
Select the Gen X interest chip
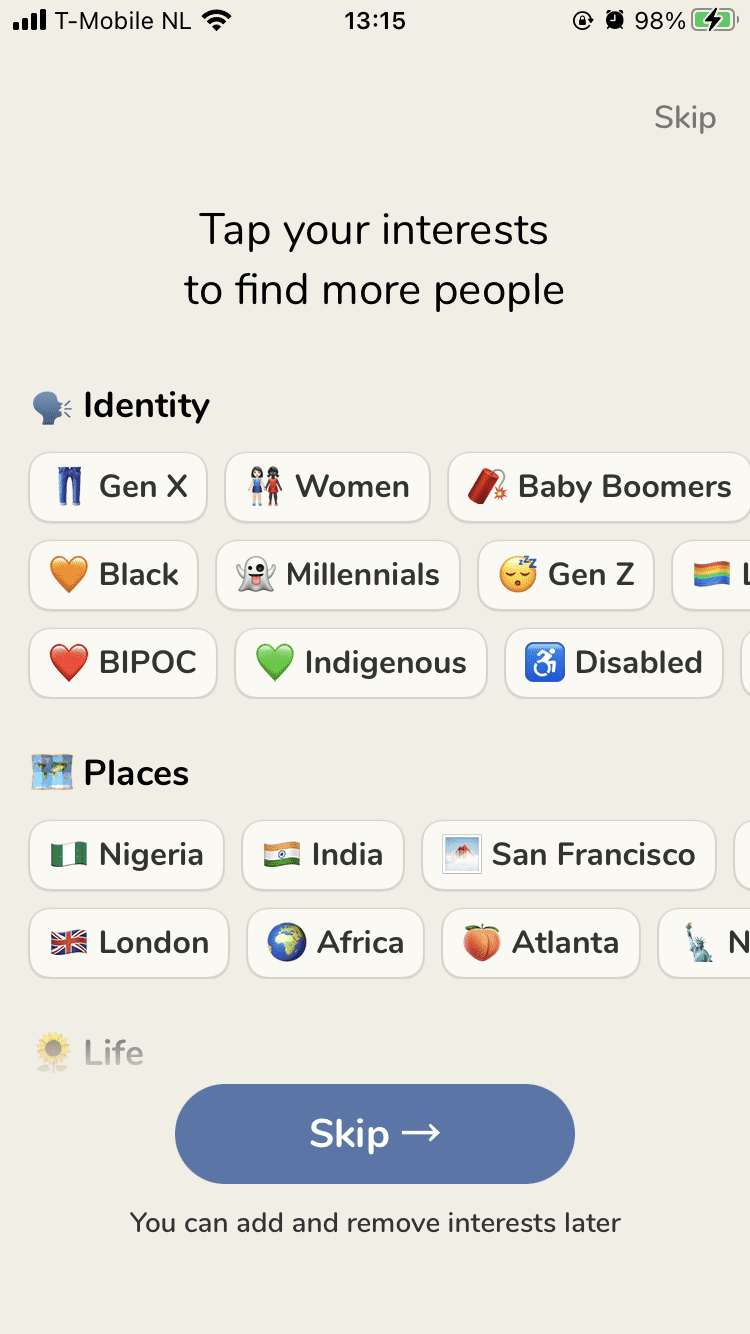pyautogui.click(x=118, y=487)
